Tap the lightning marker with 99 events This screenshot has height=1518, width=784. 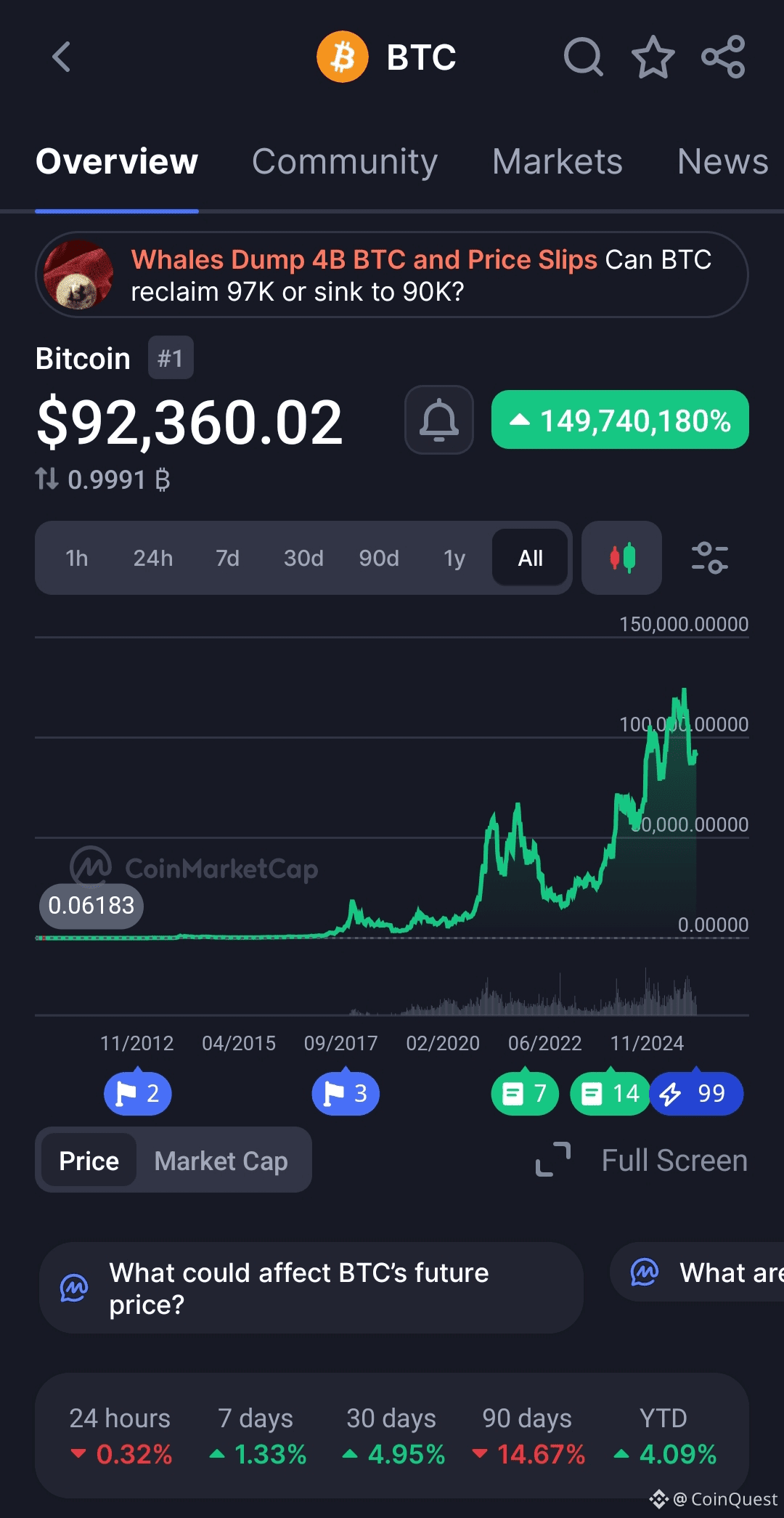[695, 1093]
